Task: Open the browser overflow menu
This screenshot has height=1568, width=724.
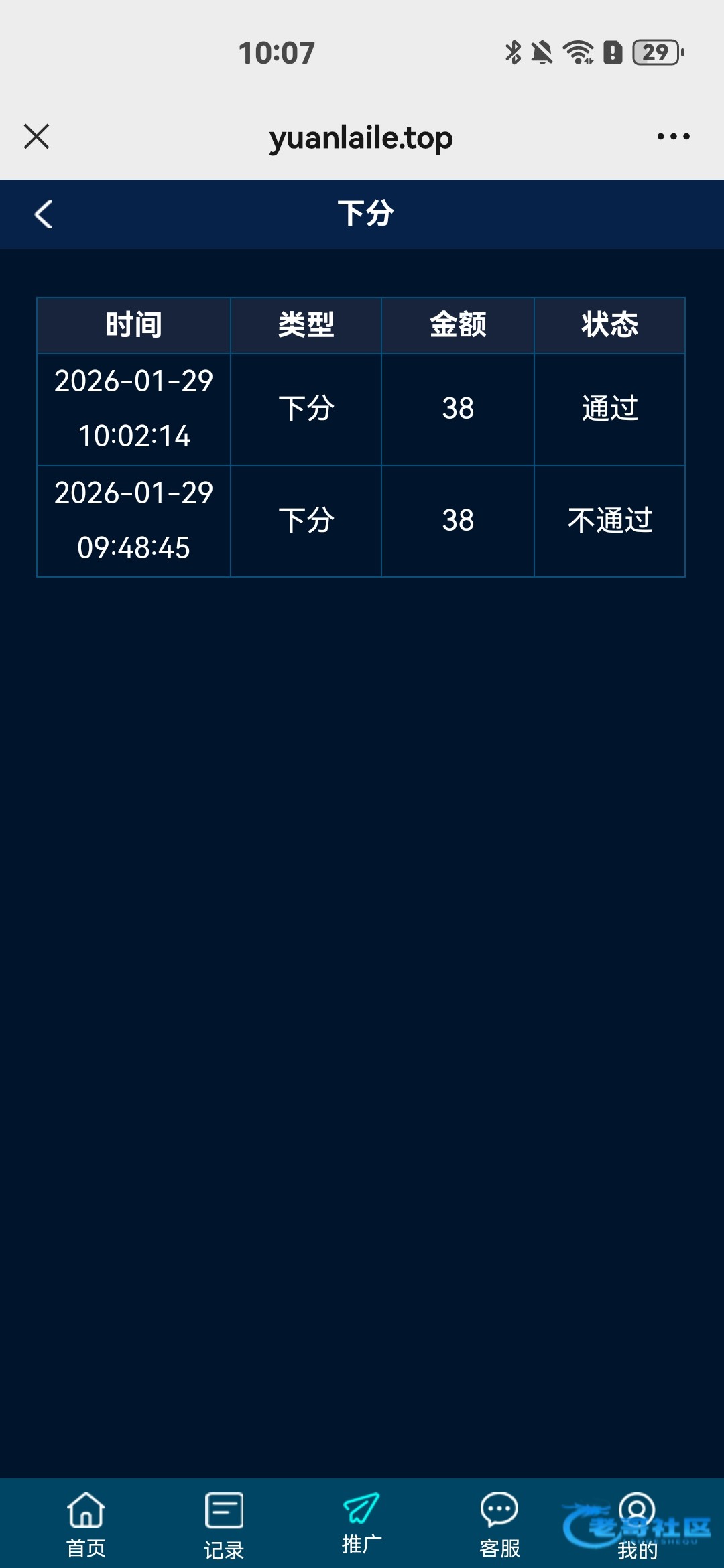Action: [x=673, y=137]
